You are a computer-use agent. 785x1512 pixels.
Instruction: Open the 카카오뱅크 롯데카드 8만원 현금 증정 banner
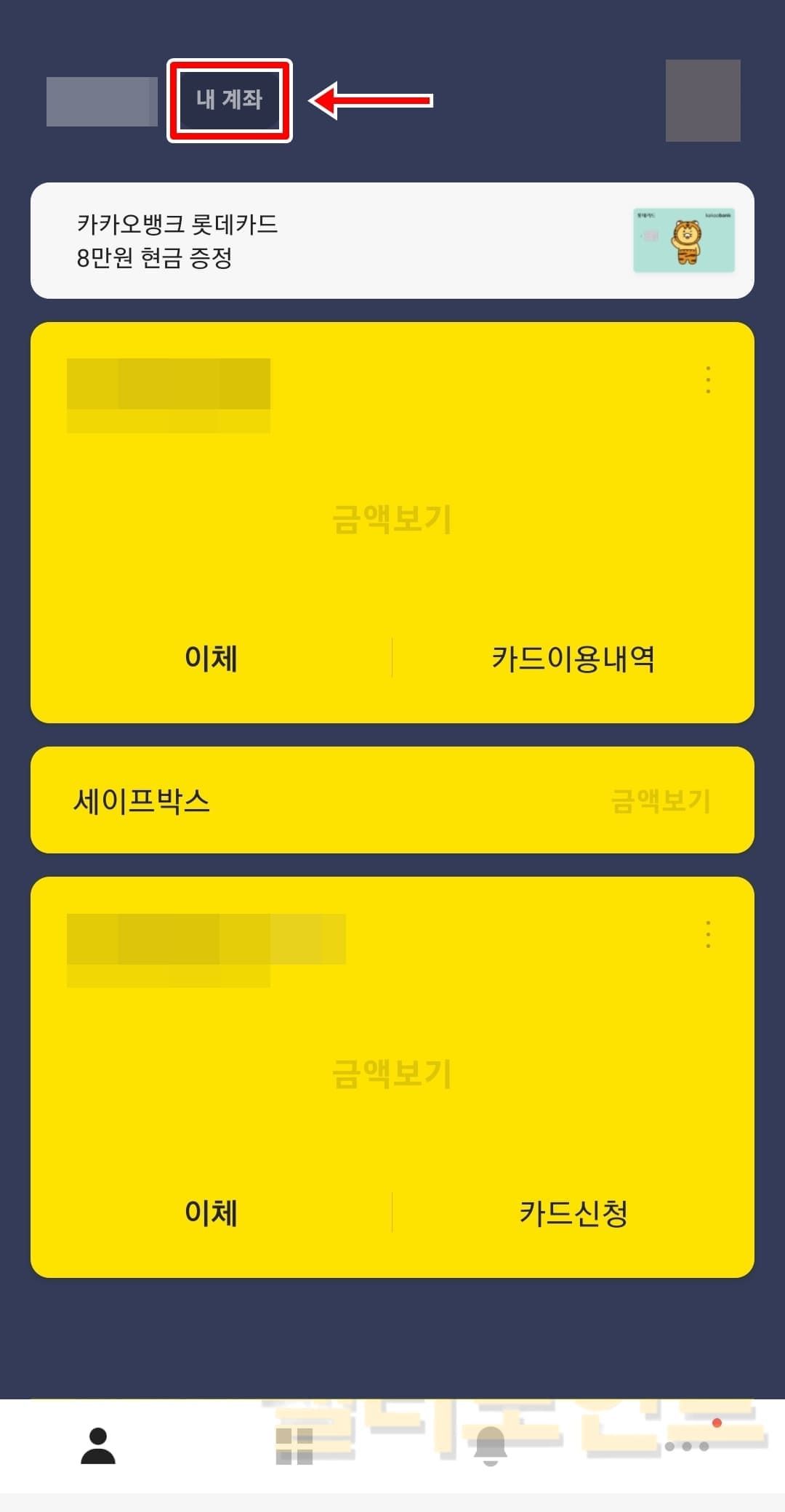point(392,241)
